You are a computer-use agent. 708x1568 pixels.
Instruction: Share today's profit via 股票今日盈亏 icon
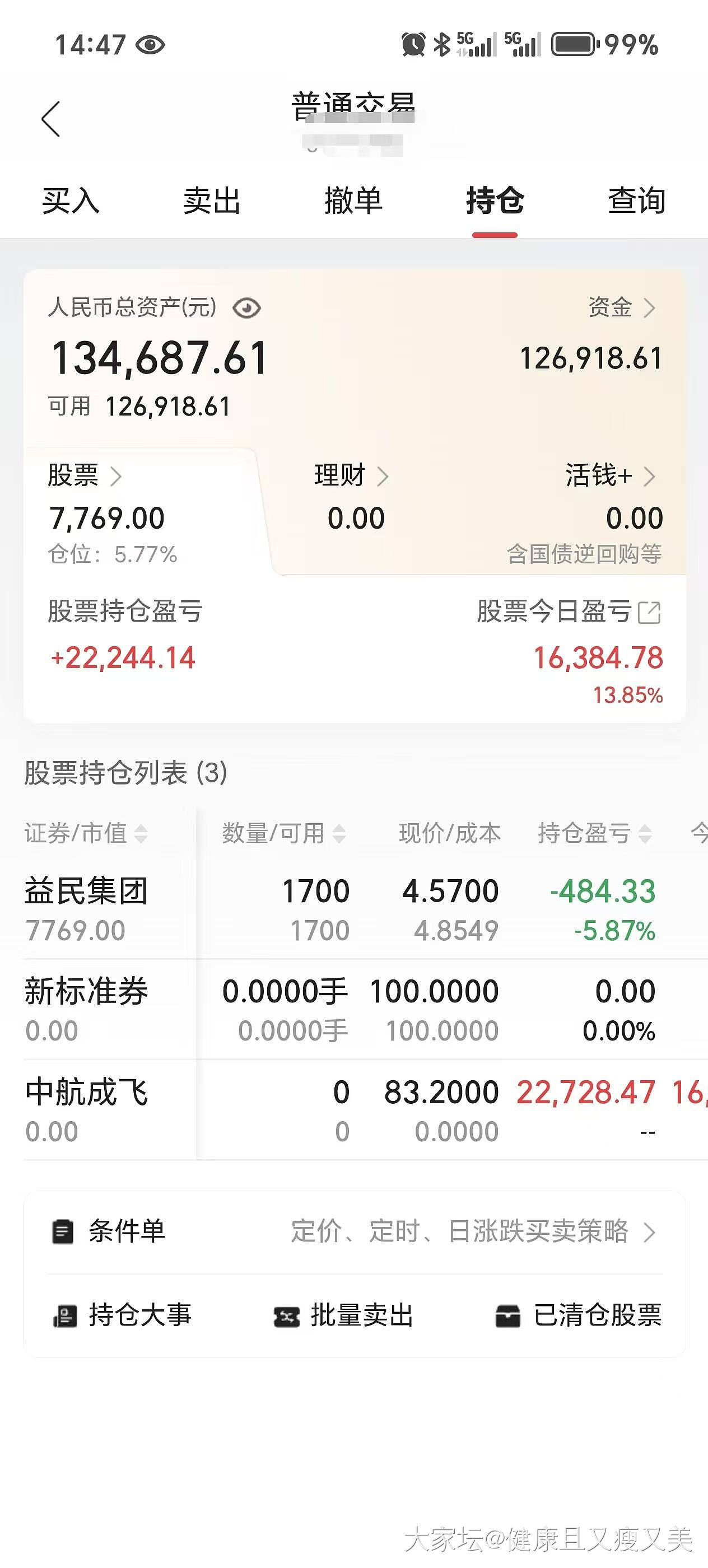point(649,612)
